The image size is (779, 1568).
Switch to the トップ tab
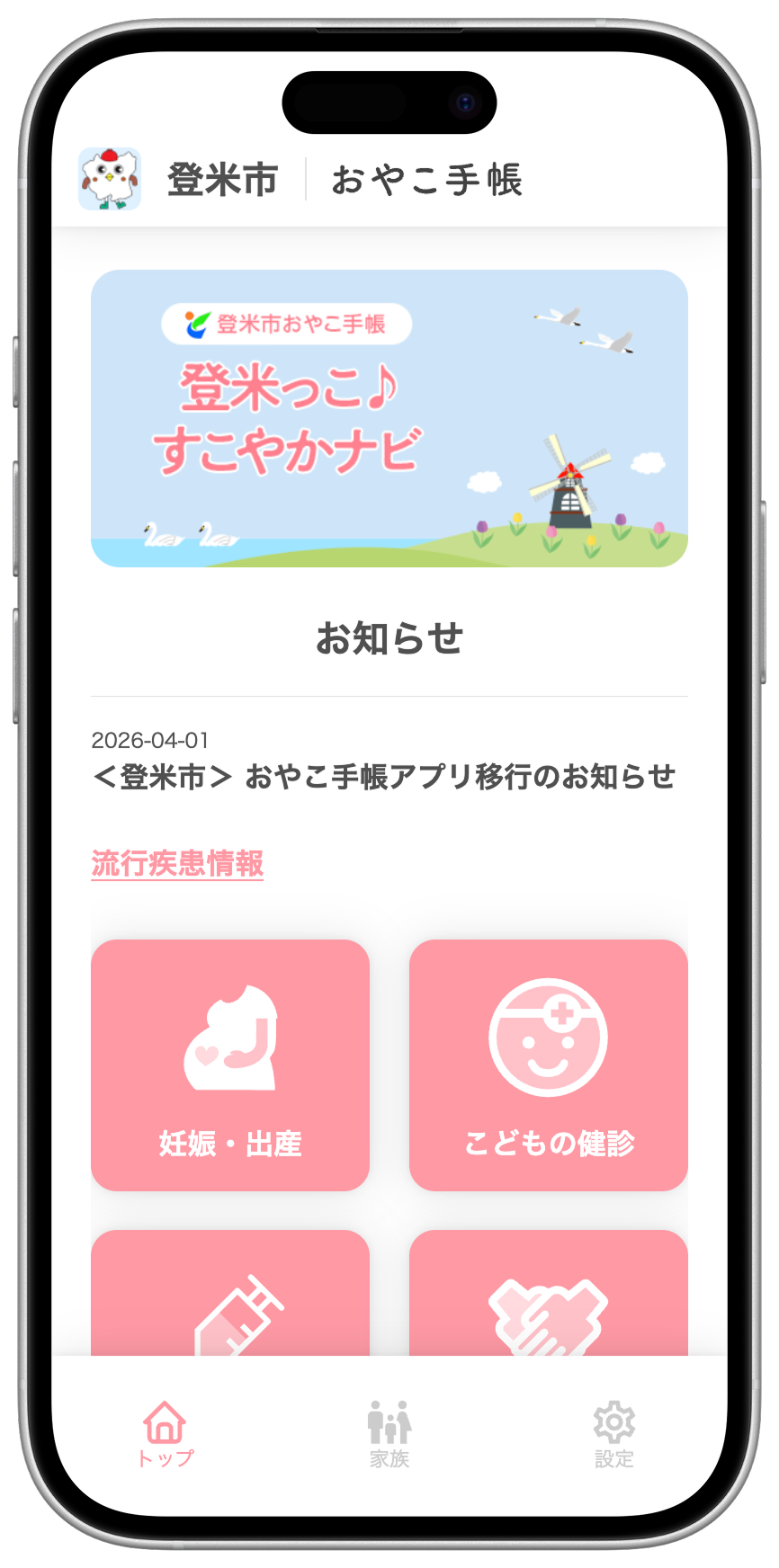[165, 1433]
